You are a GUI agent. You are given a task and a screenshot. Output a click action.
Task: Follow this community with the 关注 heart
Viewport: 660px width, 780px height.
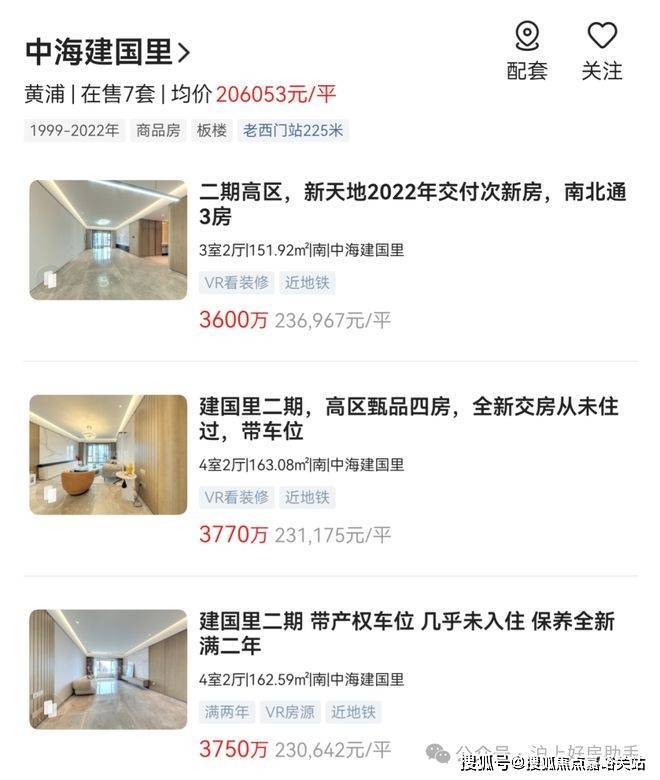coord(602,50)
